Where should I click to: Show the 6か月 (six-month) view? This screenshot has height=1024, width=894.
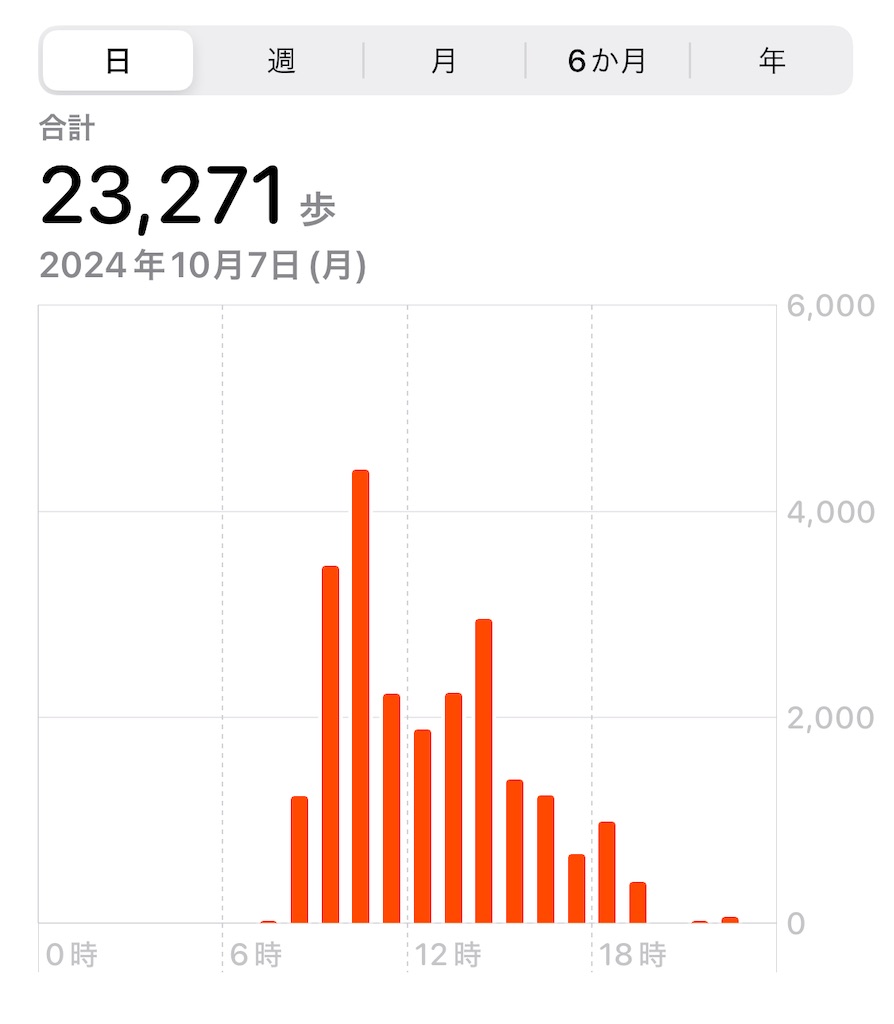(607, 61)
